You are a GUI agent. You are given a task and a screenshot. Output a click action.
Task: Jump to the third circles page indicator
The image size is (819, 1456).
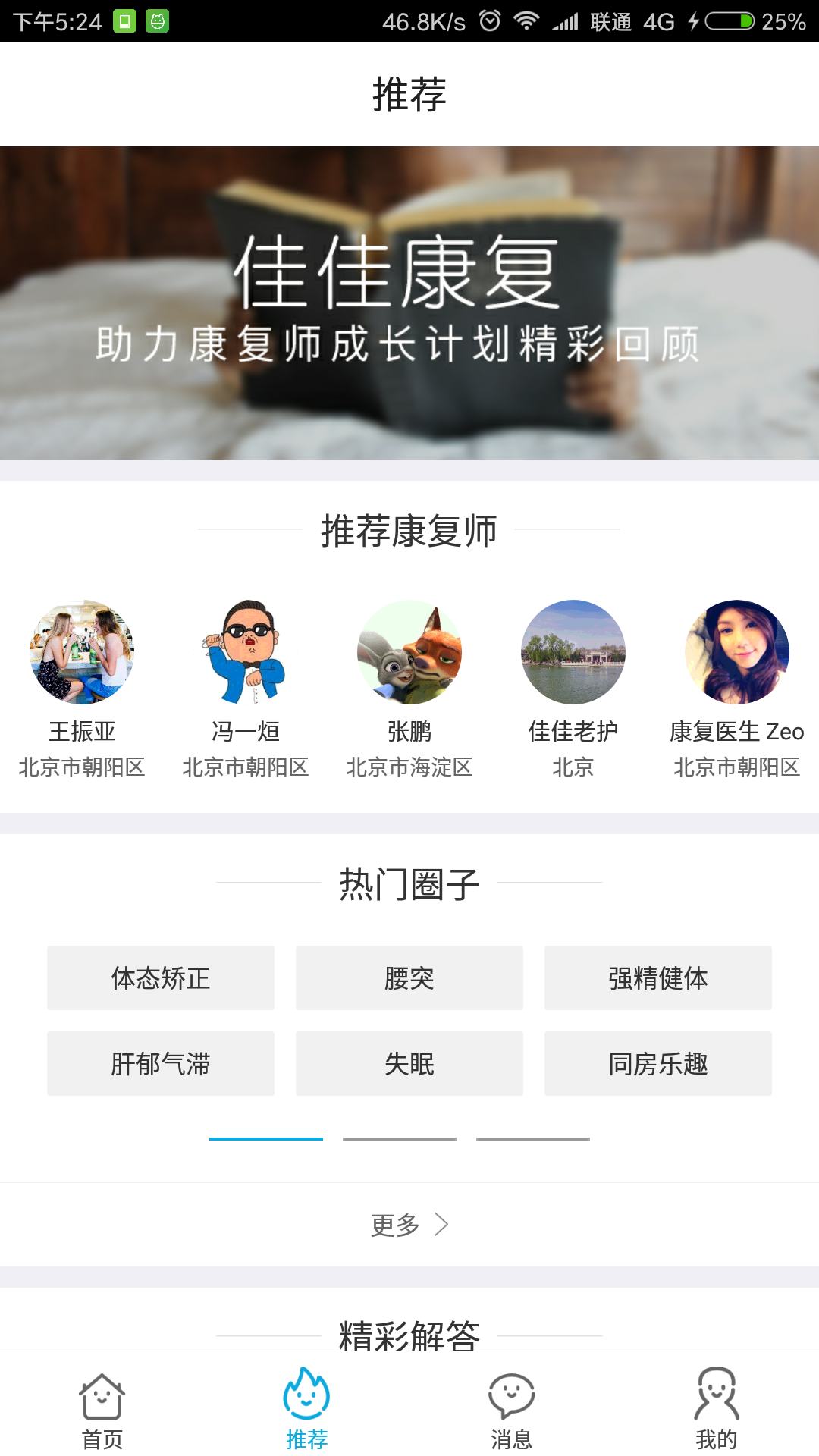click(x=533, y=1138)
